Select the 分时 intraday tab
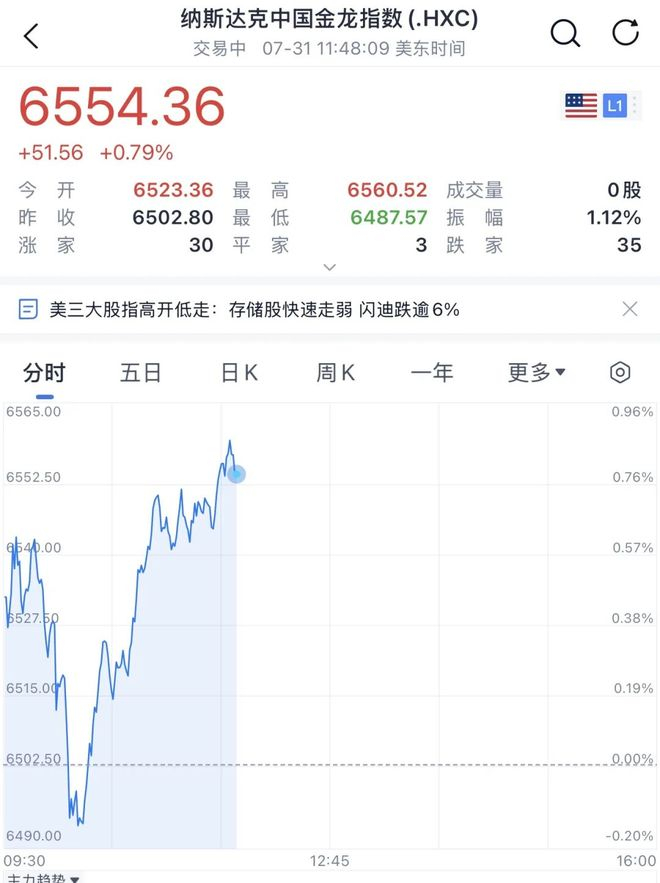 coord(44,373)
